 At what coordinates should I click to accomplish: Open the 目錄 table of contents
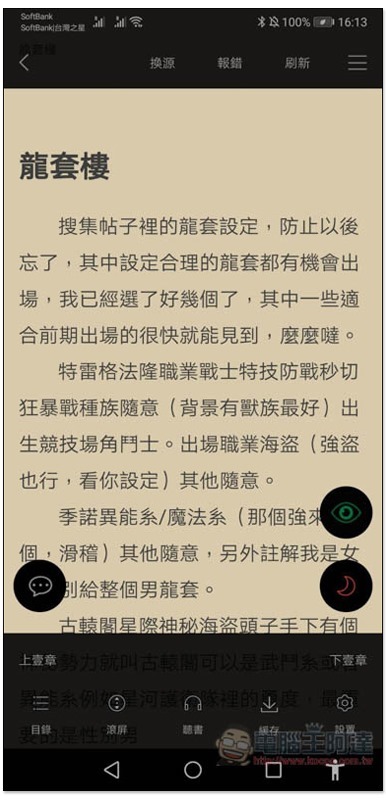pos(40,715)
